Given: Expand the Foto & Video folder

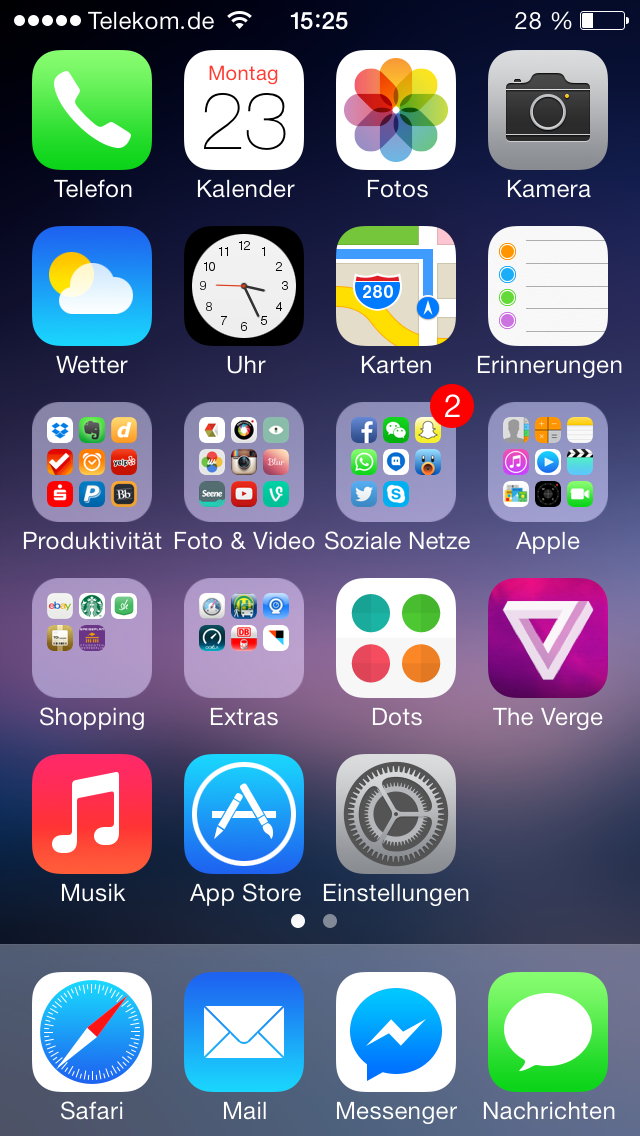Looking at the screenshot, I should (x=244, y=462).
